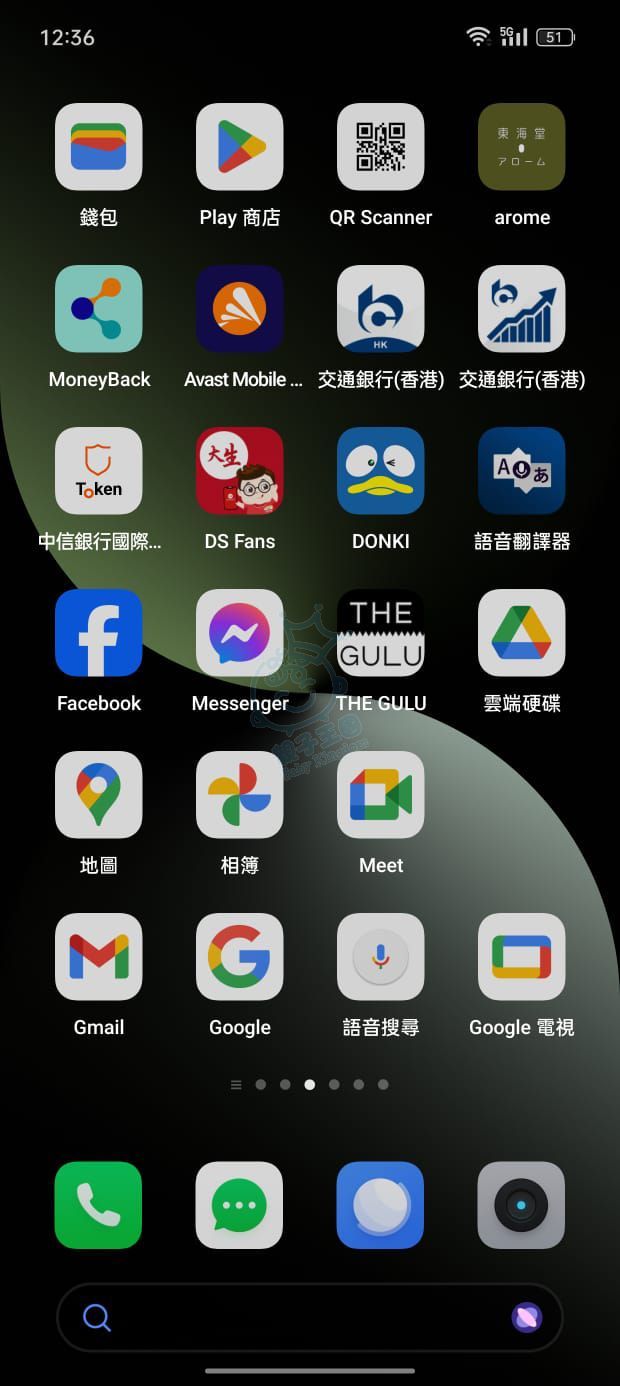Launch DS Fans app
Image resolution: width=620 pixels, height=1386 pixels.
coord(240,471)
